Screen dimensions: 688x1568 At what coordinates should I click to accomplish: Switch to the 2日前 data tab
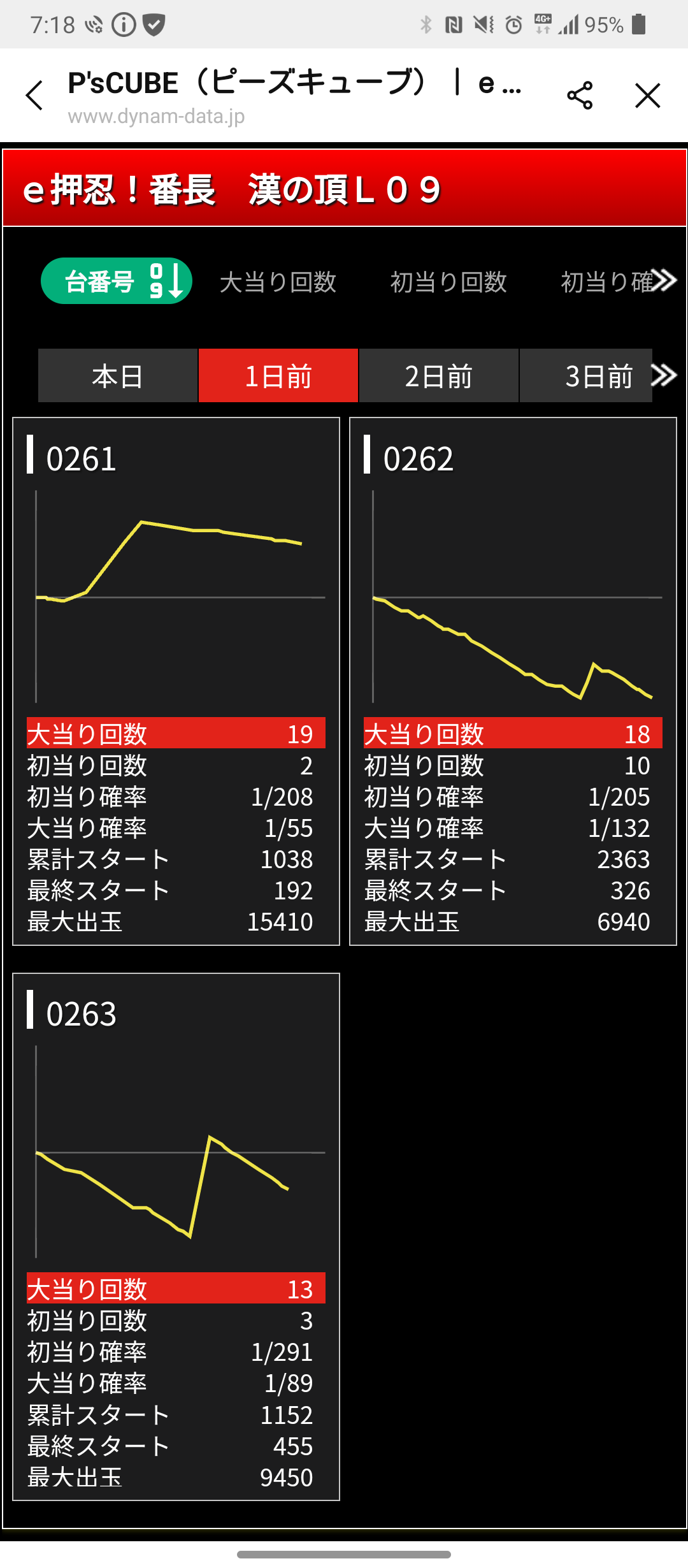pyautogui.click(x=439, y=375)
